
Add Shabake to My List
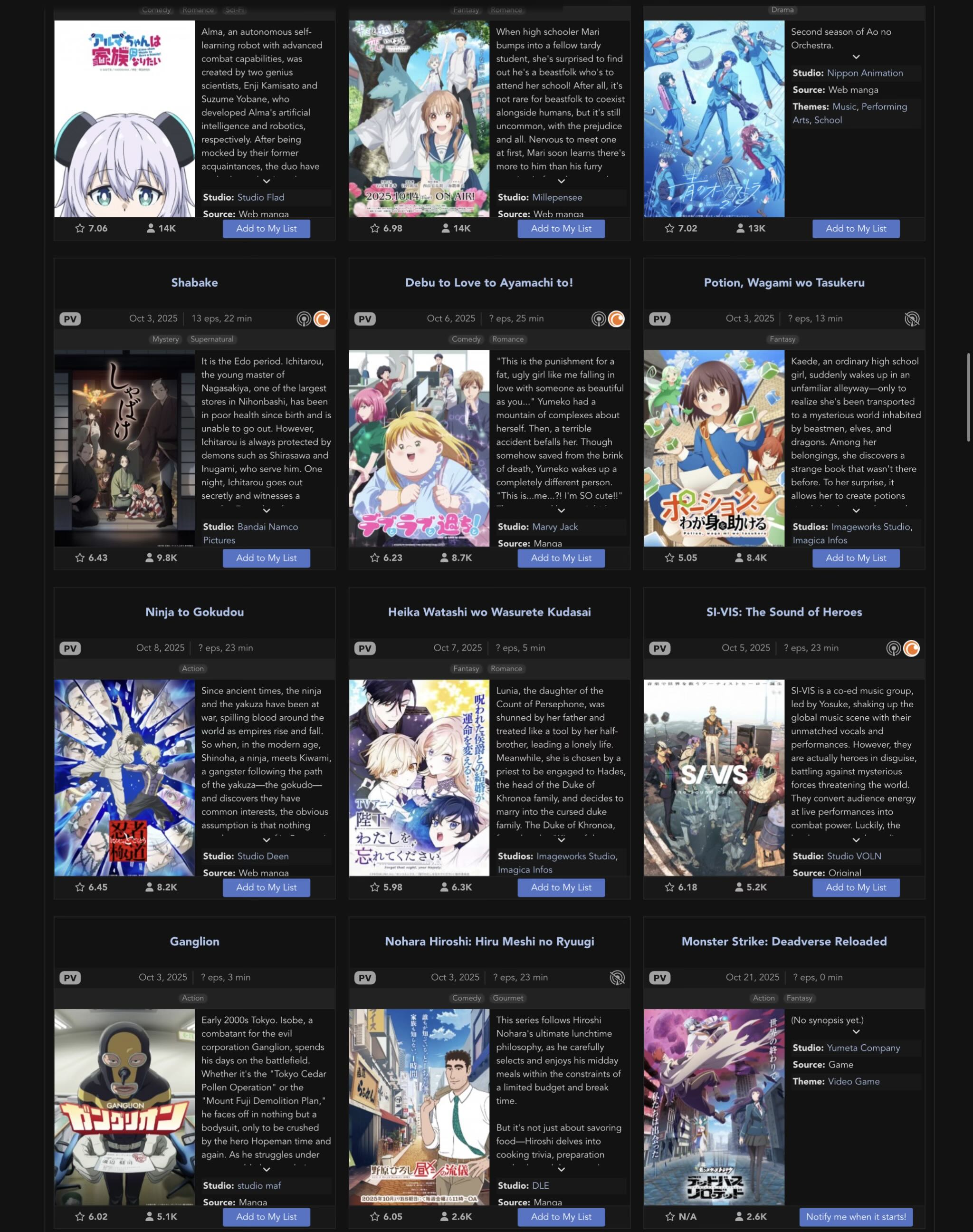266,558
